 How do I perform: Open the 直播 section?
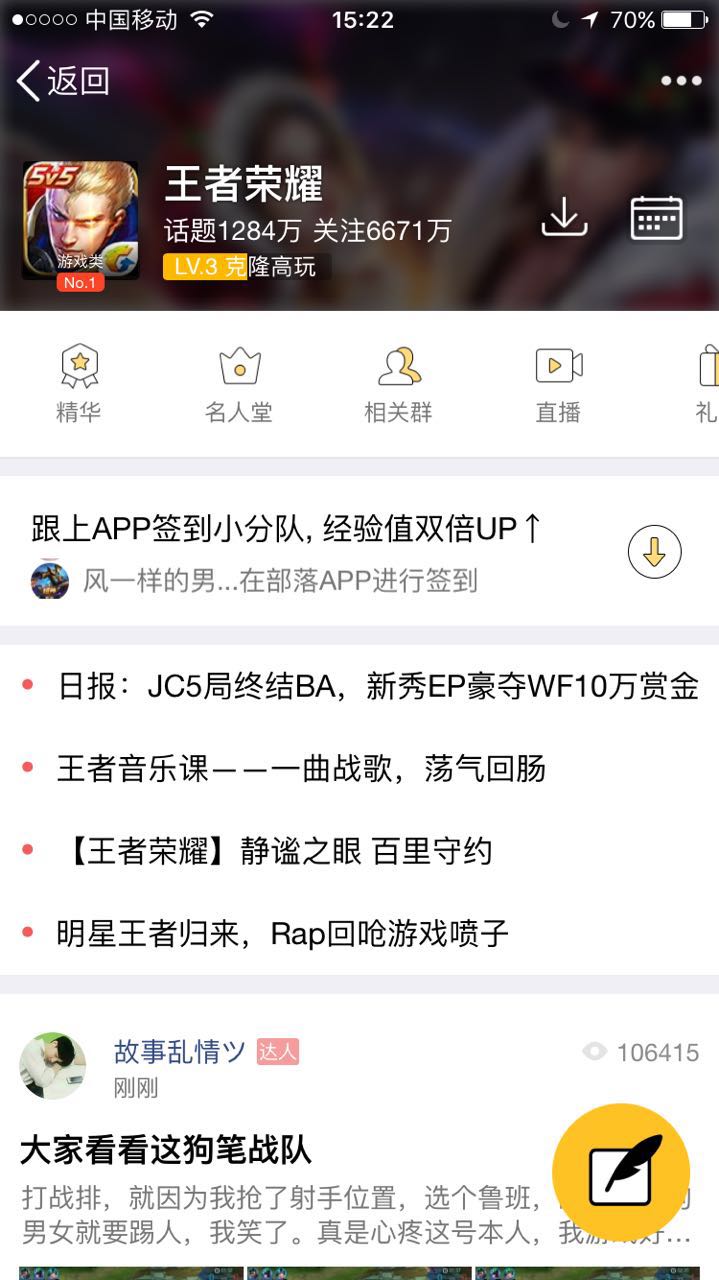(x=558, y=383)
